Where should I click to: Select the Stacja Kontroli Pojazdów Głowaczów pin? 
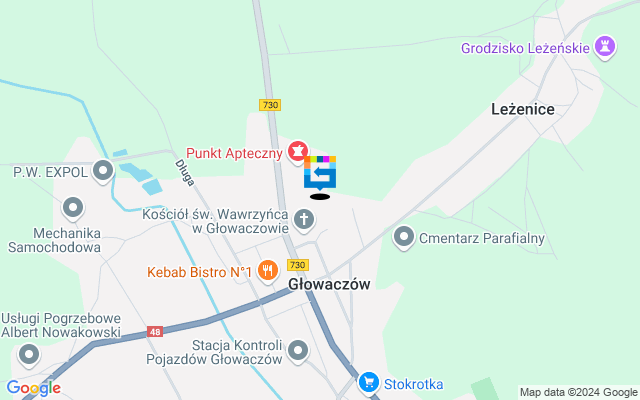(298, 350)
